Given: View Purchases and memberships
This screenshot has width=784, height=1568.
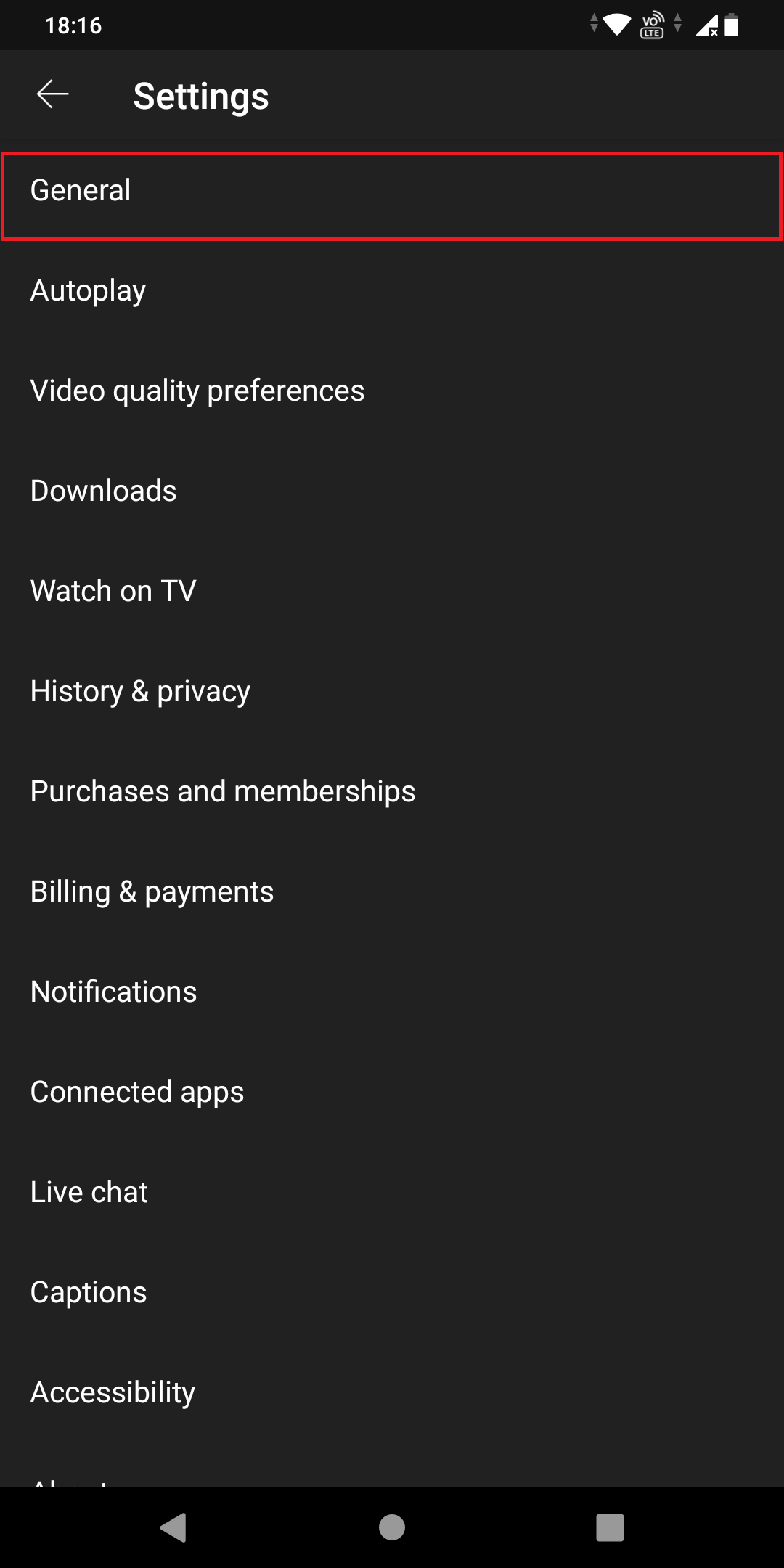Looking at the screenshot, I should (x=223, y=791).
